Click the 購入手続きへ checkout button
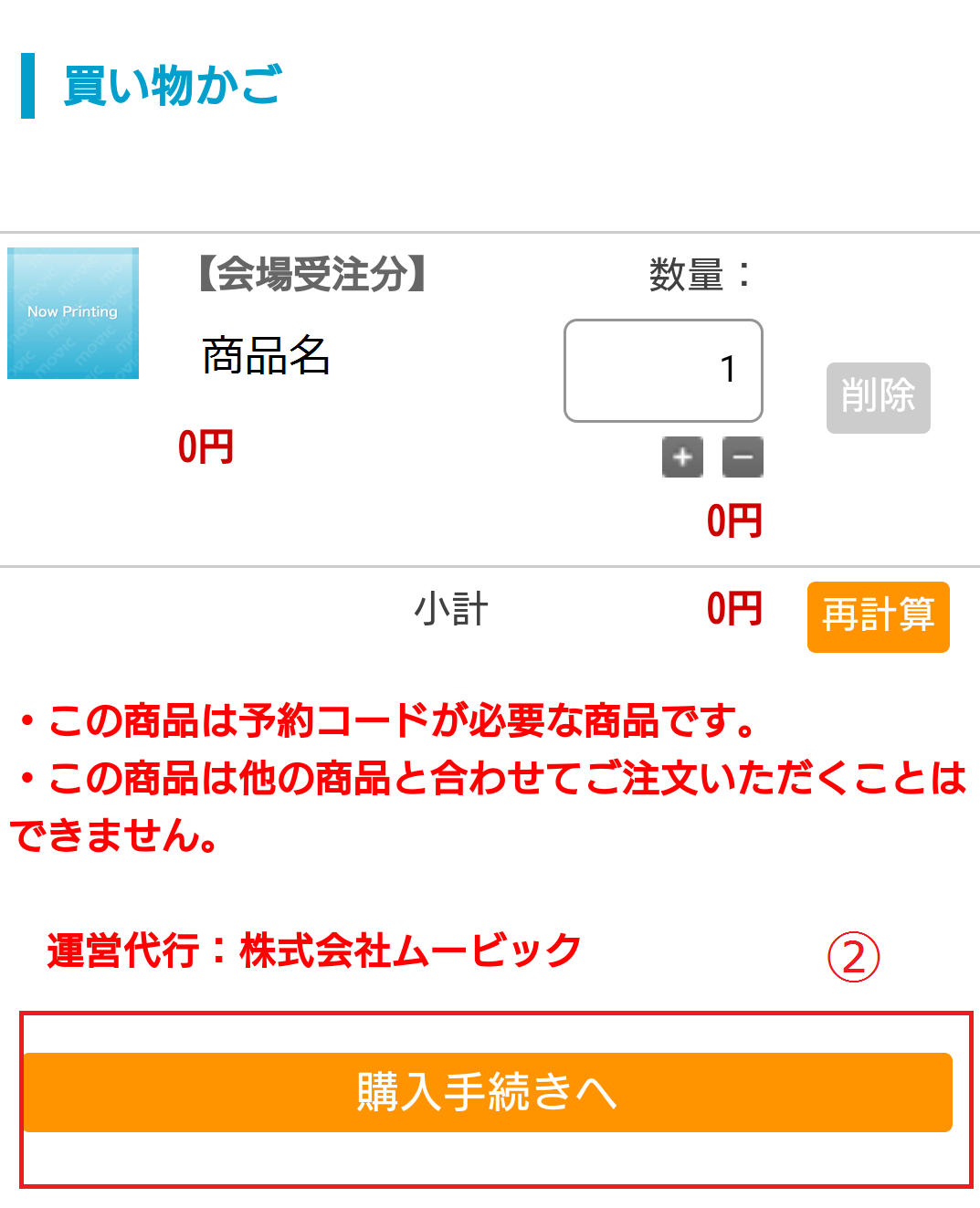This screenshot has width=980, height=1208. [x=490, y=1092]
